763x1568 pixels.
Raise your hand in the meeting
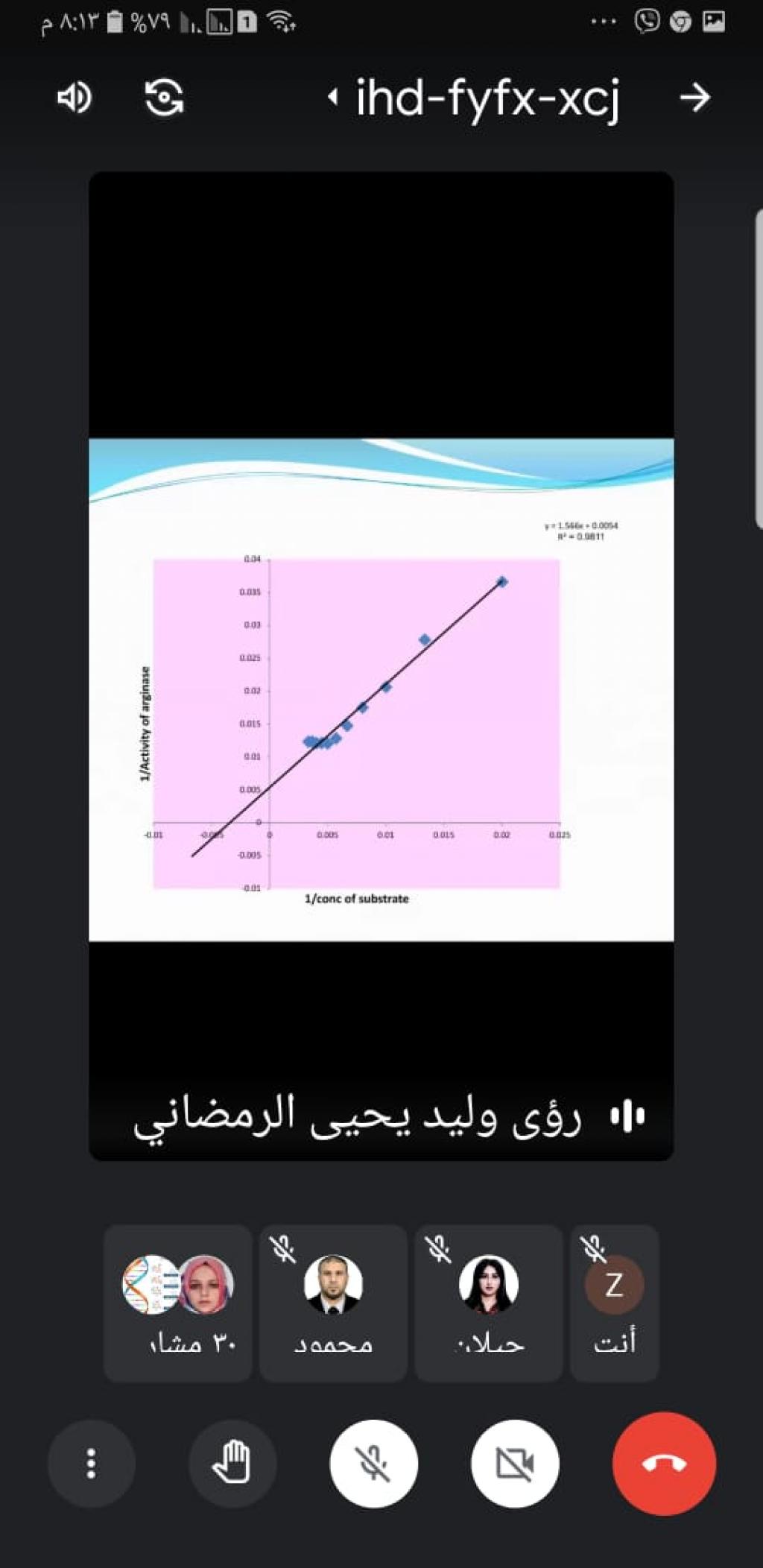tap(232, 1464)
